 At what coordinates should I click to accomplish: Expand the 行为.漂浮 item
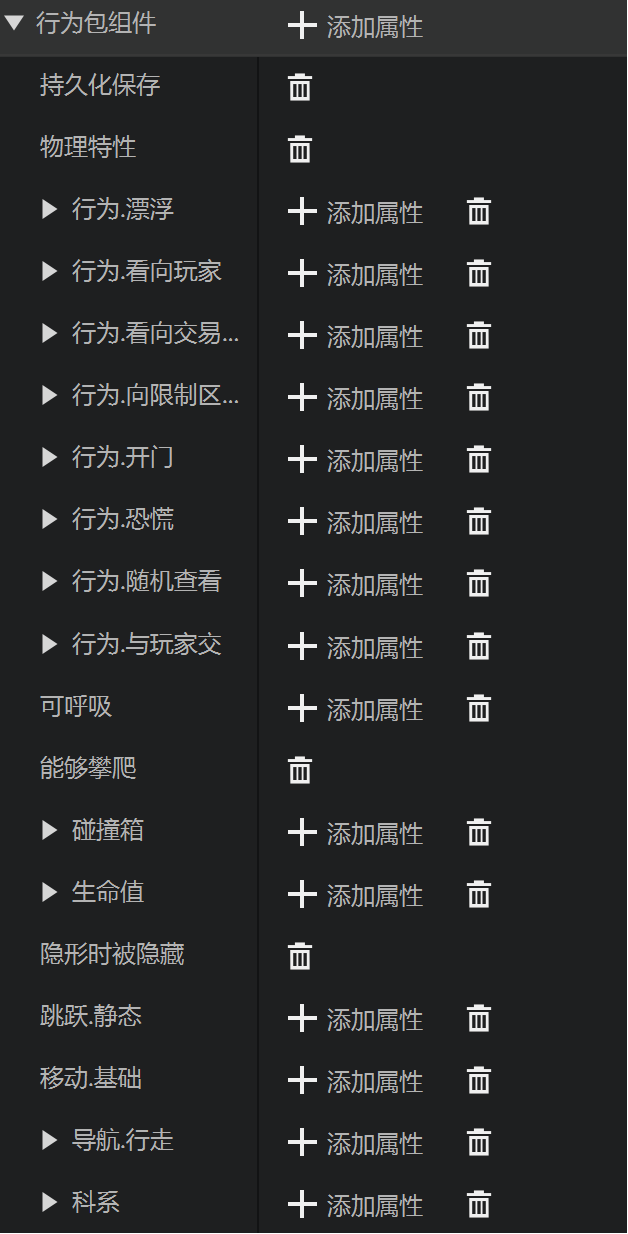pos(50,210)
